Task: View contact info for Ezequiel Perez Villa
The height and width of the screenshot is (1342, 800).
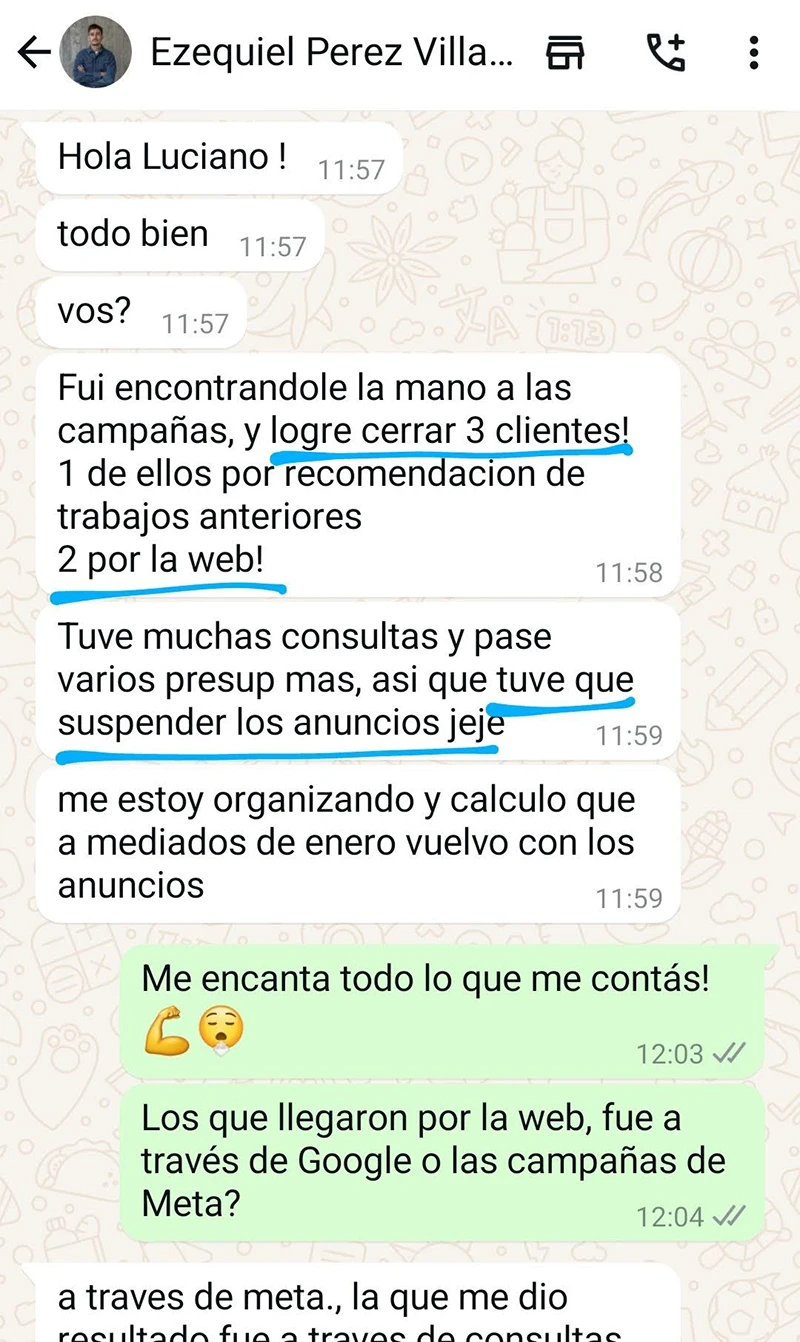Action: click(x=330, y=53)
